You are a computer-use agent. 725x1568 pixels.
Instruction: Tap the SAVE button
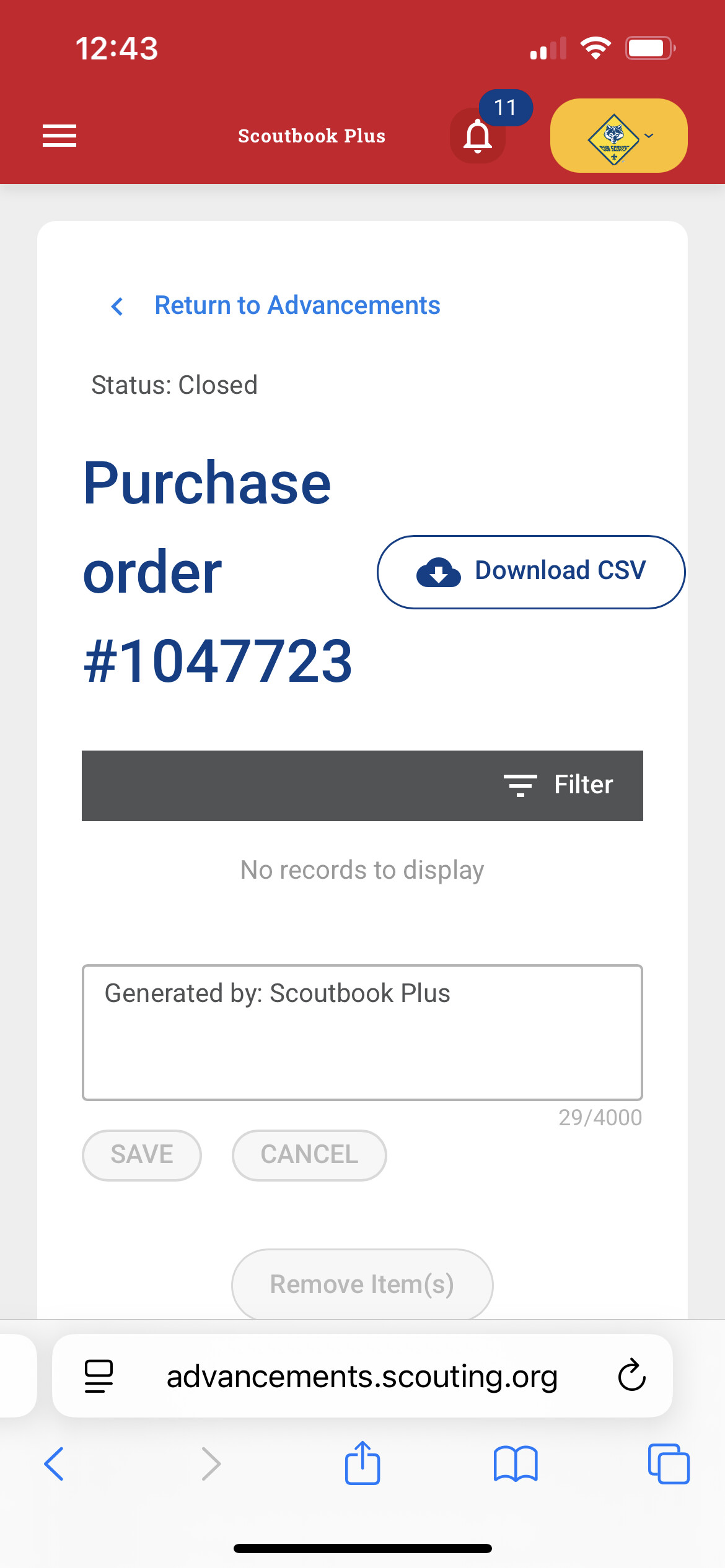tap(142, 1154)
